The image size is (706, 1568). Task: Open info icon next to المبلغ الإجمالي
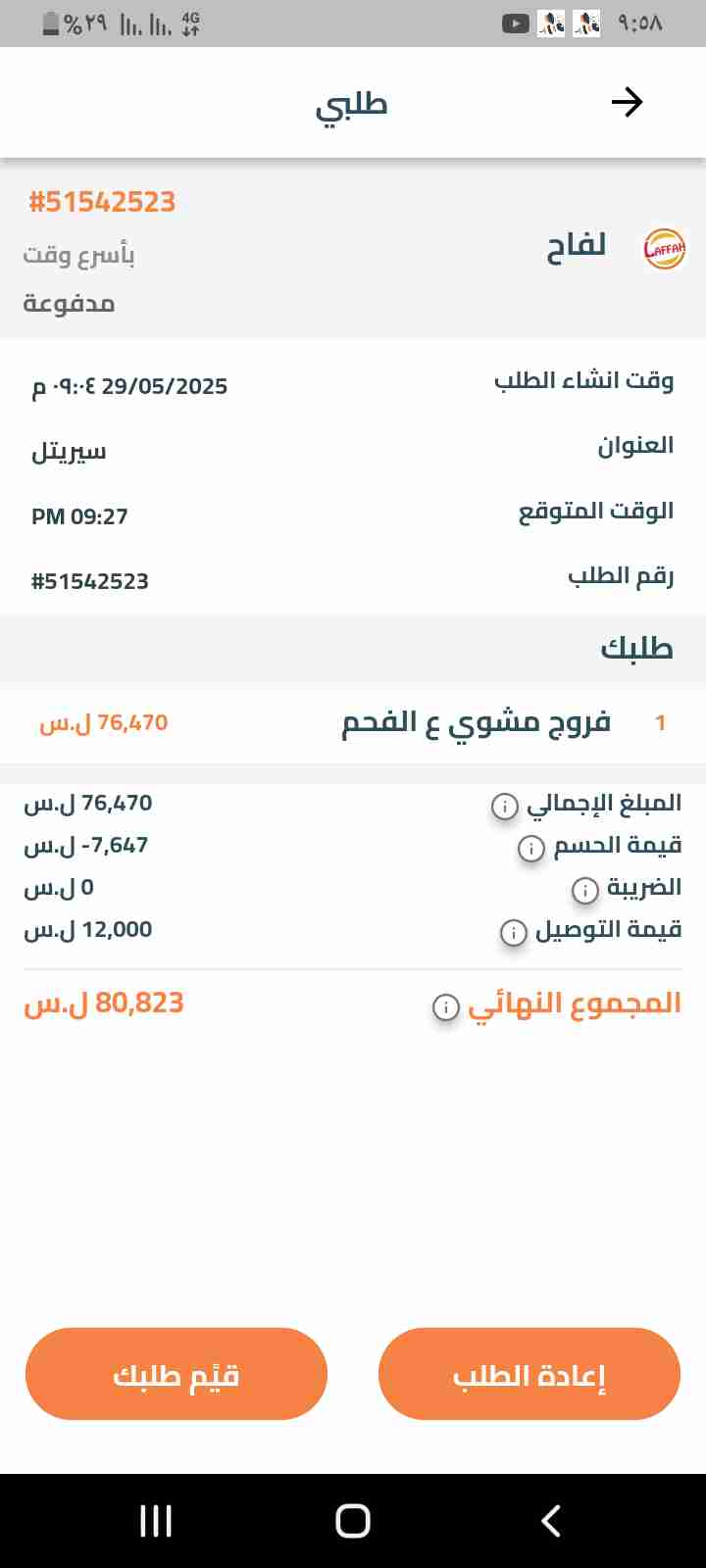tap(504, 807)
